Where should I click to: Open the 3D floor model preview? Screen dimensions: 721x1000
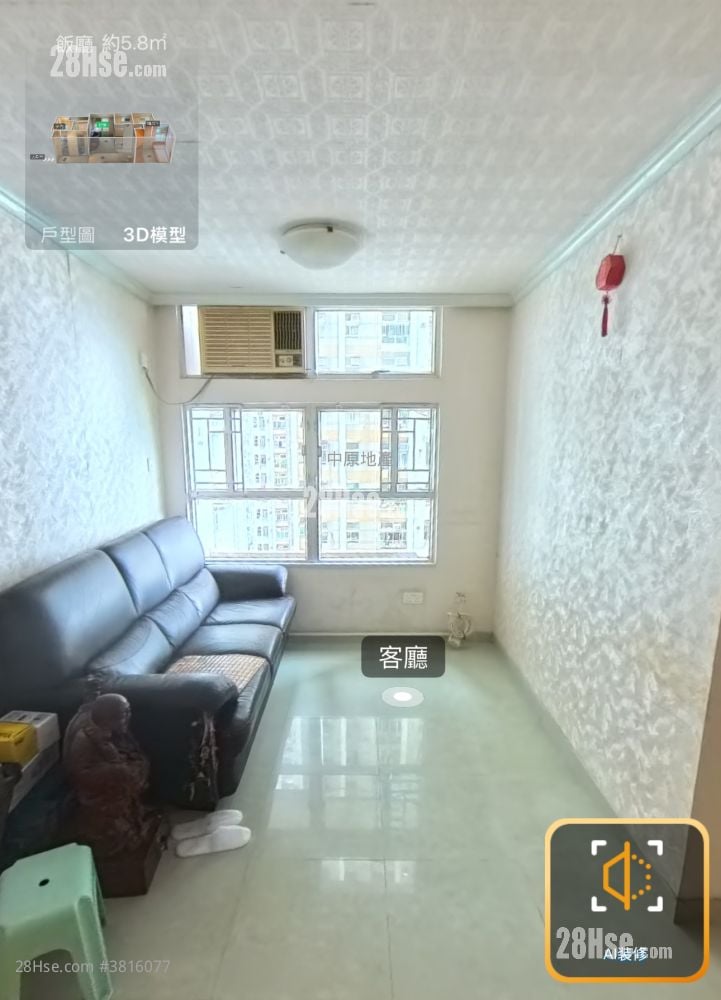[110, 139]
